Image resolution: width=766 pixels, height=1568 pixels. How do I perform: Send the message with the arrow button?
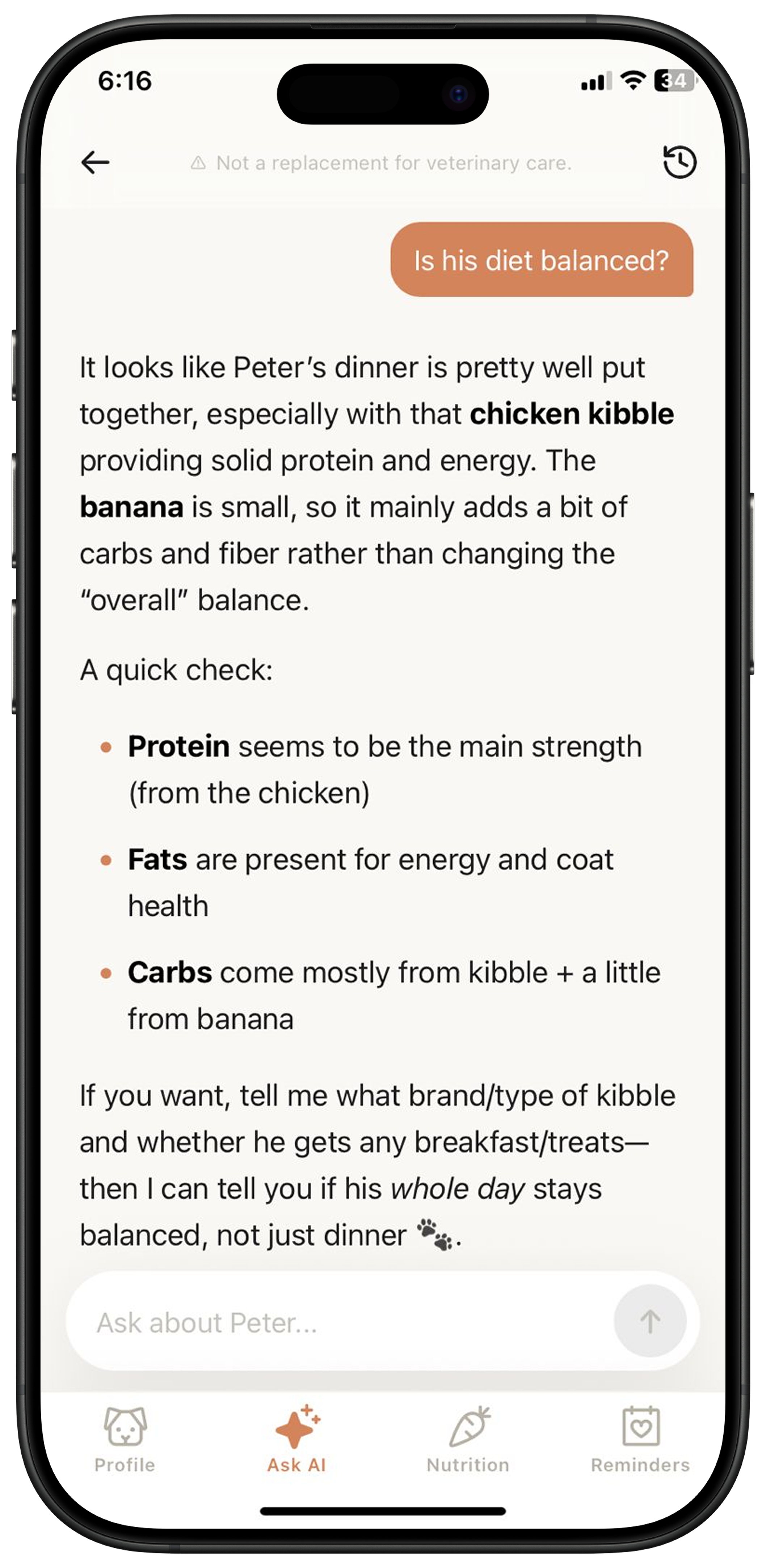pos(650,1321)
